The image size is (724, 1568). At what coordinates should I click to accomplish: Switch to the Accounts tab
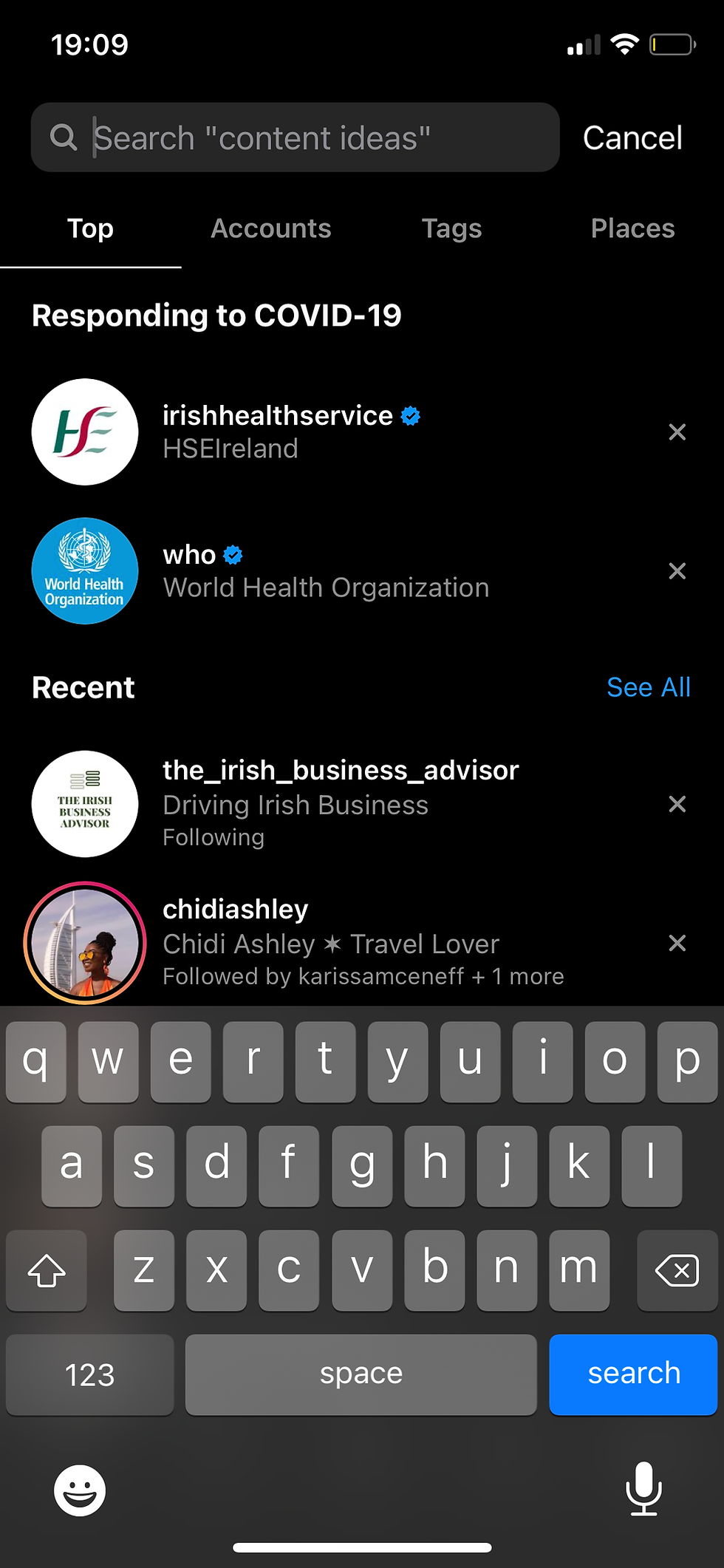click(x=271, y=228)
